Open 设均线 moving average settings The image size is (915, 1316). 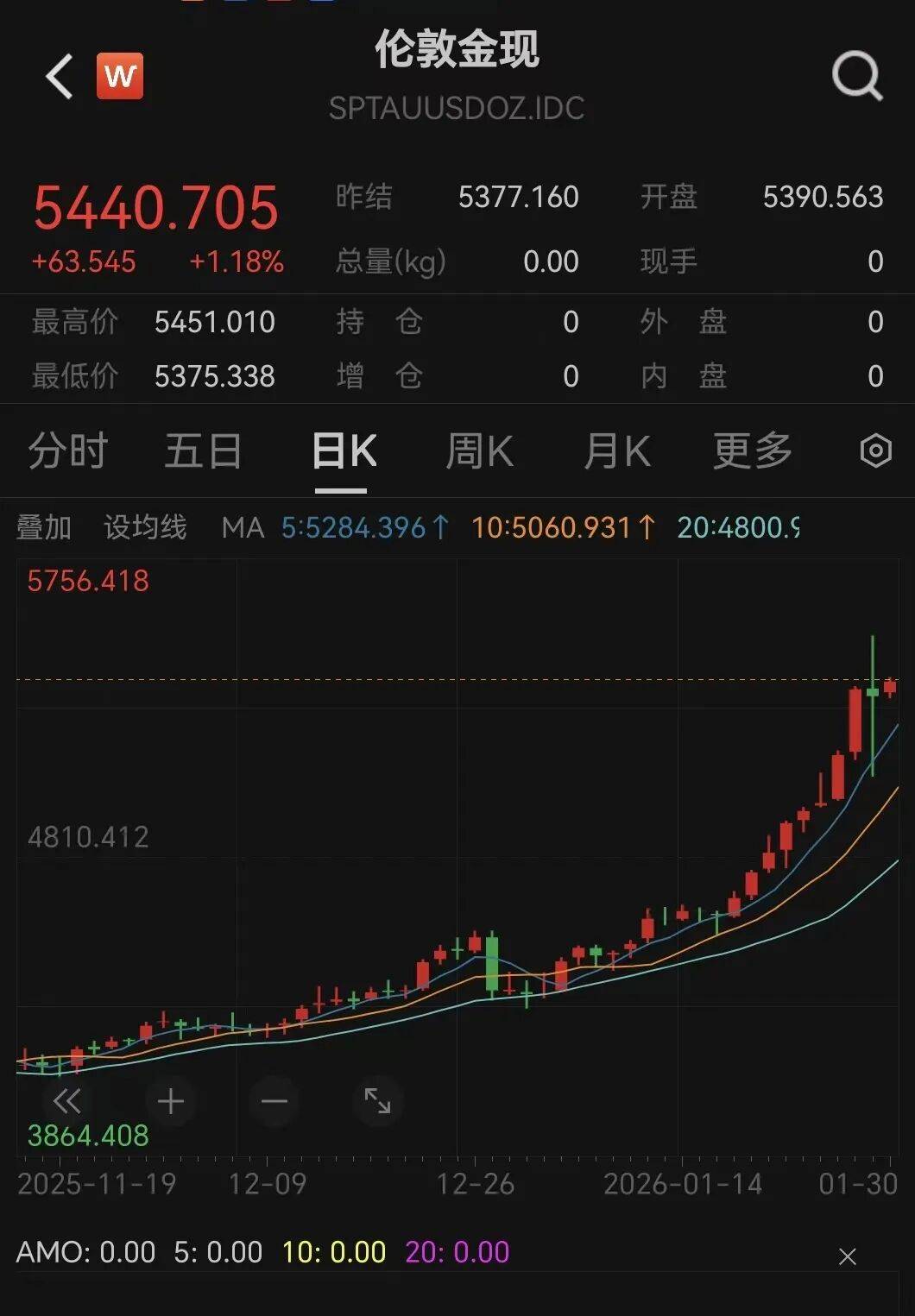pos(145,527)
